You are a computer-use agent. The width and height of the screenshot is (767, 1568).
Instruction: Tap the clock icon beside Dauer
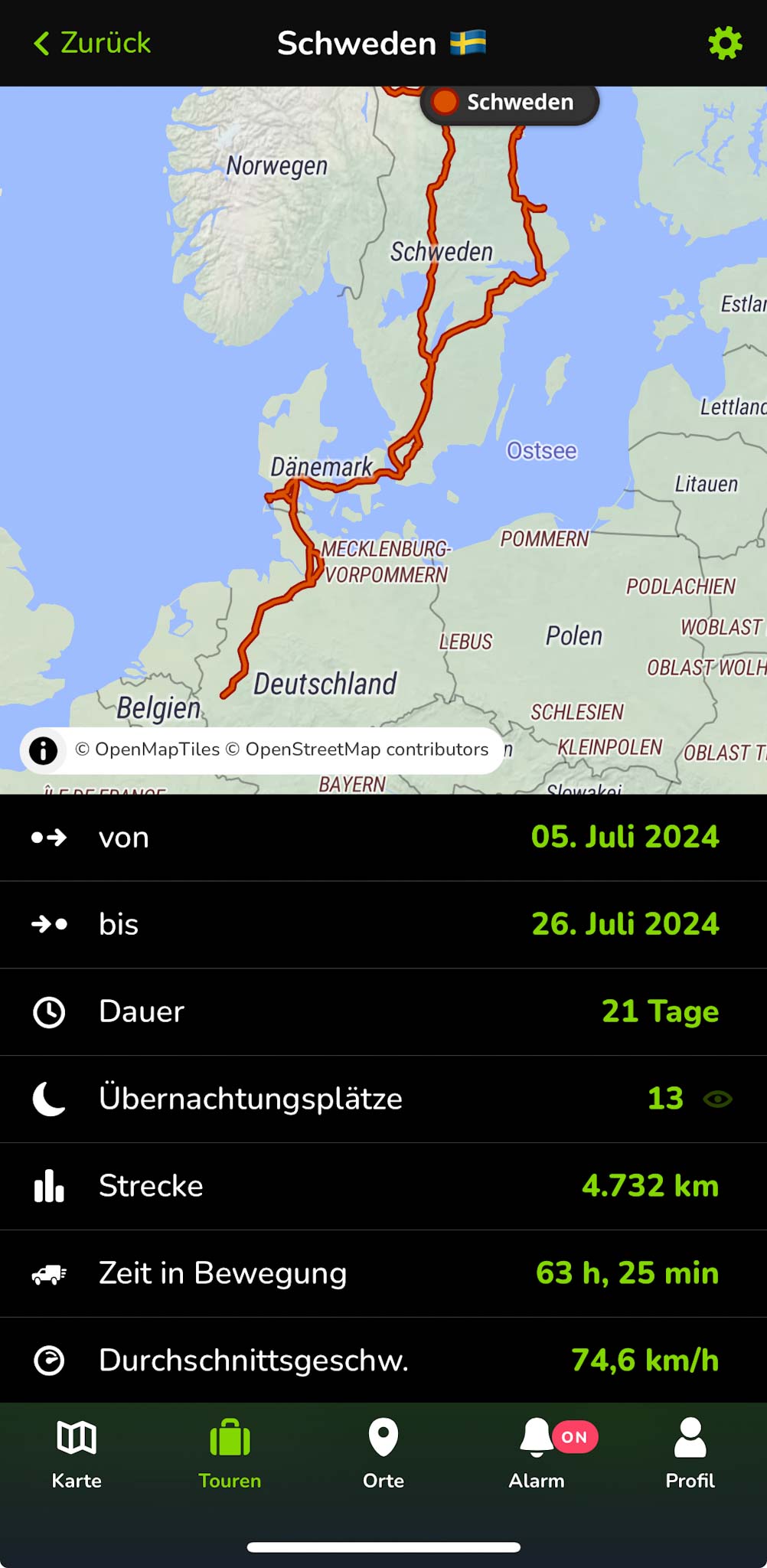(49, 1011)
